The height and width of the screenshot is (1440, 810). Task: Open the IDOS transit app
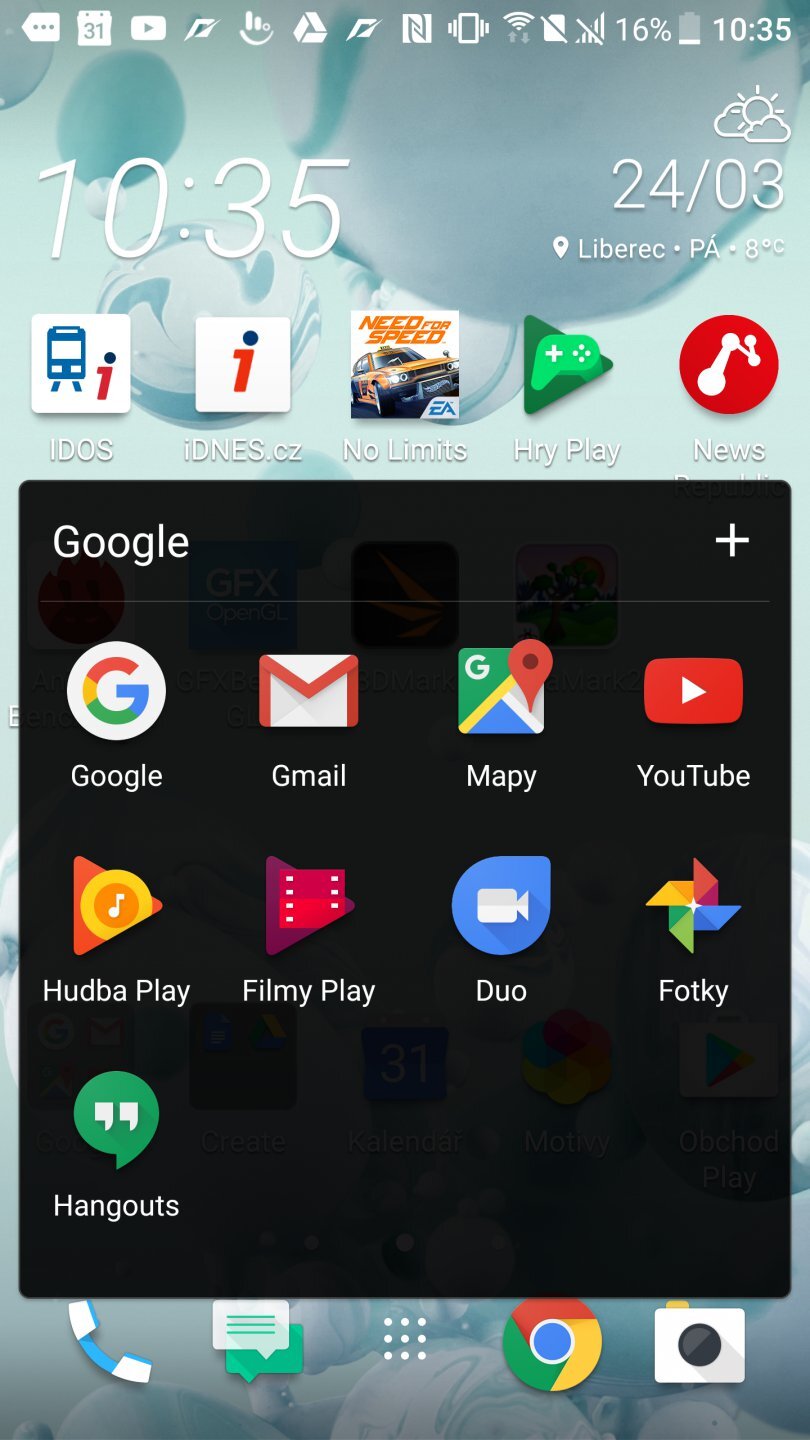click(x=81, y=365)
